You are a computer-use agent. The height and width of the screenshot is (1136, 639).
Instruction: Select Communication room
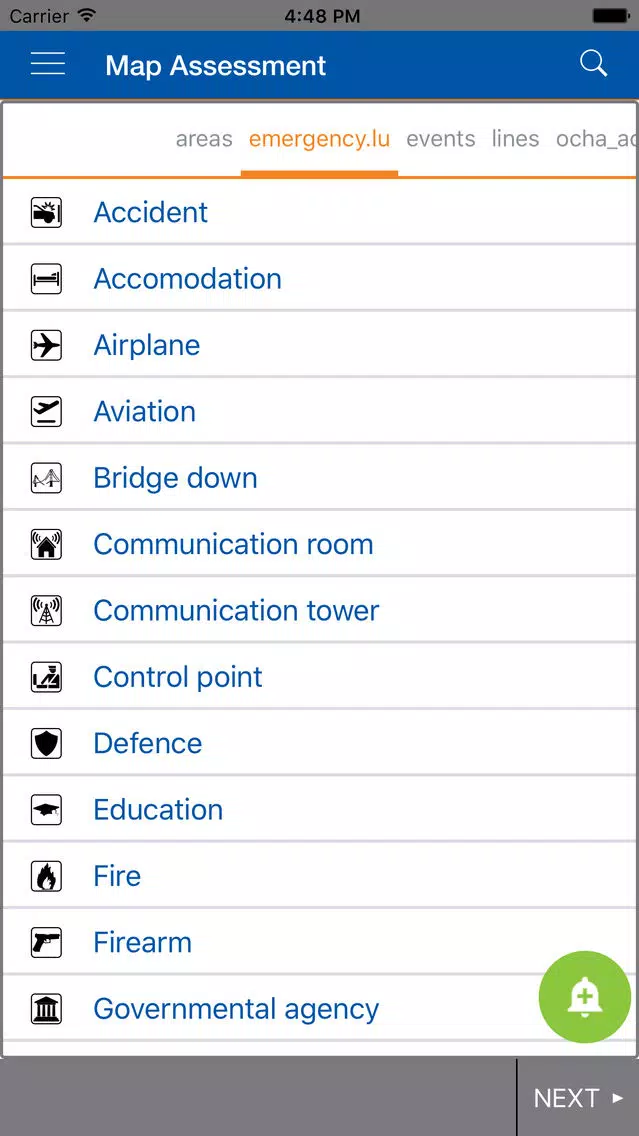click(320, 544)
